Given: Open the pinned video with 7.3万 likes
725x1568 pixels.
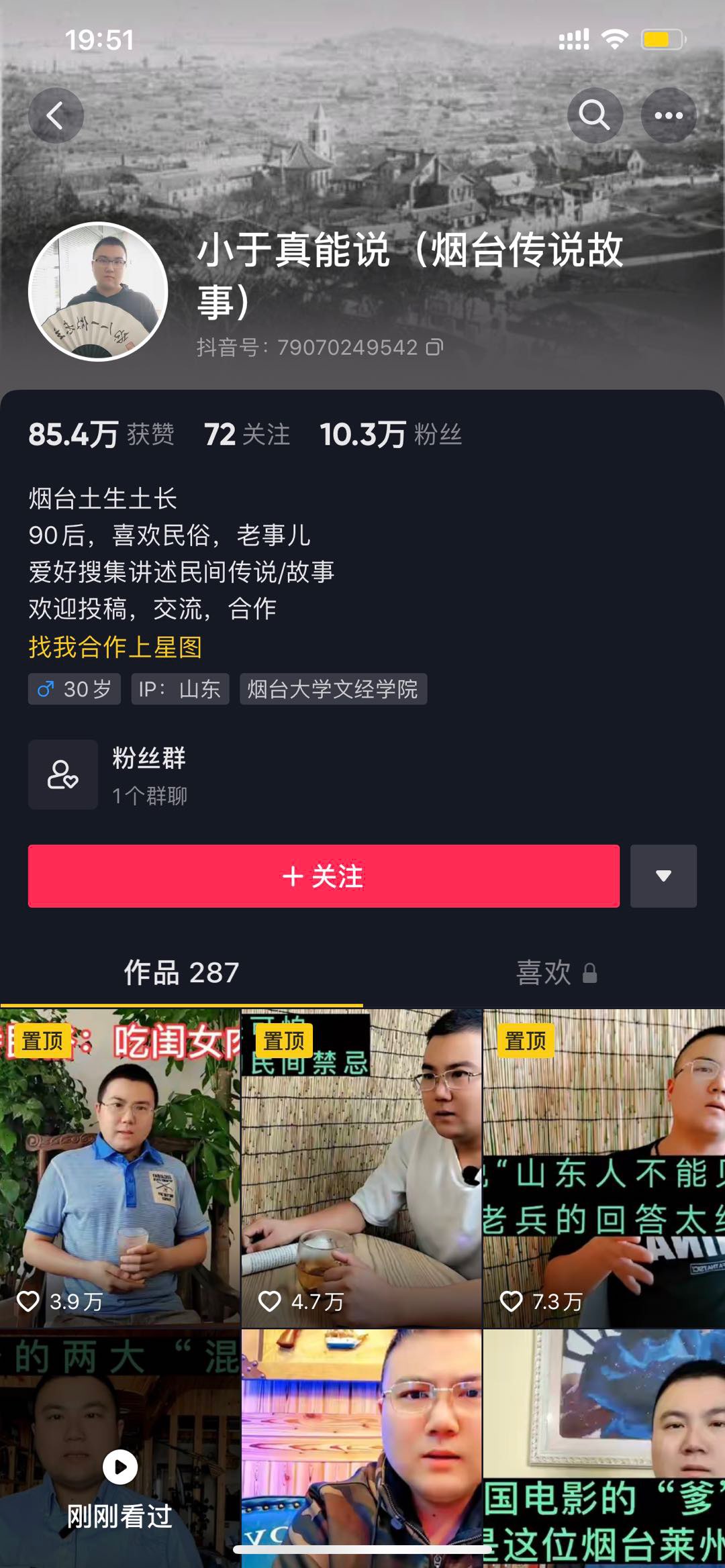Looking at the screenshot, I should tap(603, 1167).
